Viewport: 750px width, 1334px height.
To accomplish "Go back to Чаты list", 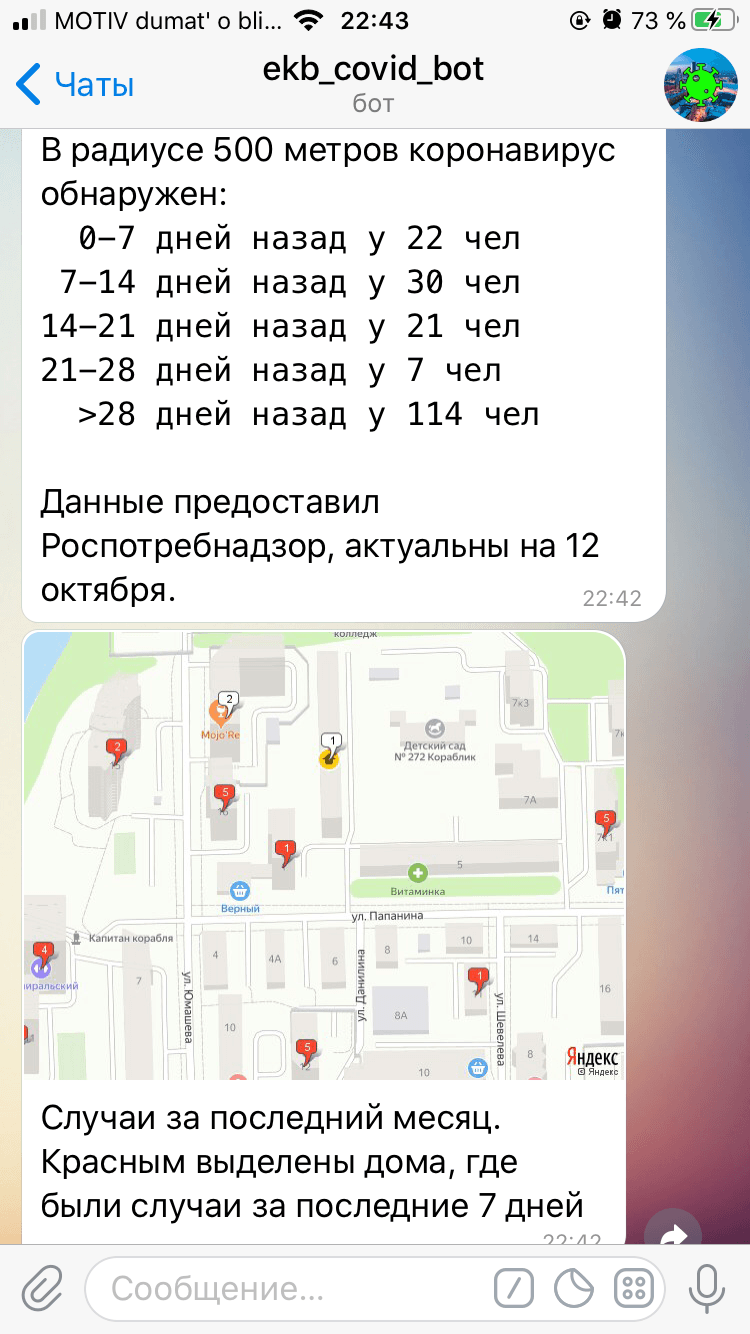I will [76, 85].
